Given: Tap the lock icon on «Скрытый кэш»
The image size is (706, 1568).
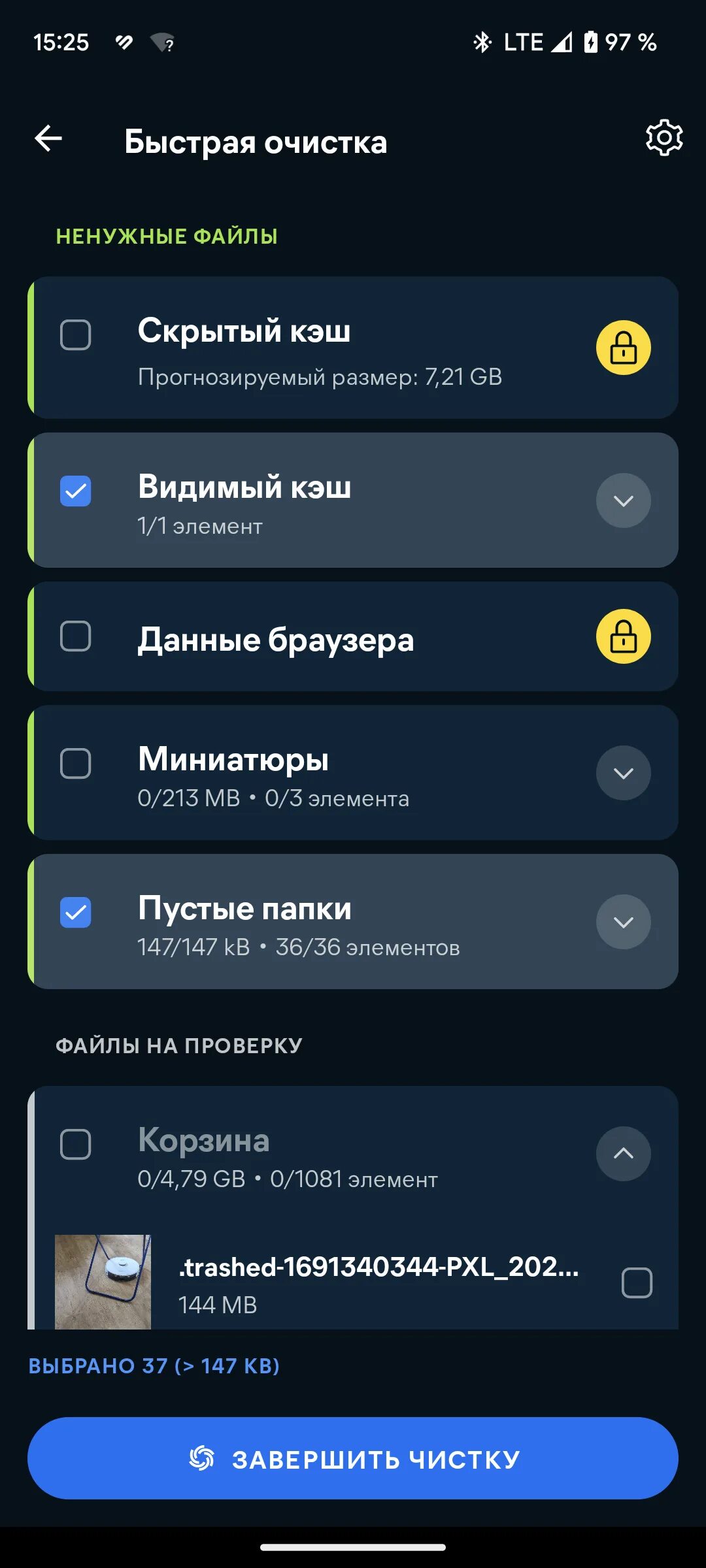Looking at the screenshot, I should pos(623,348).
